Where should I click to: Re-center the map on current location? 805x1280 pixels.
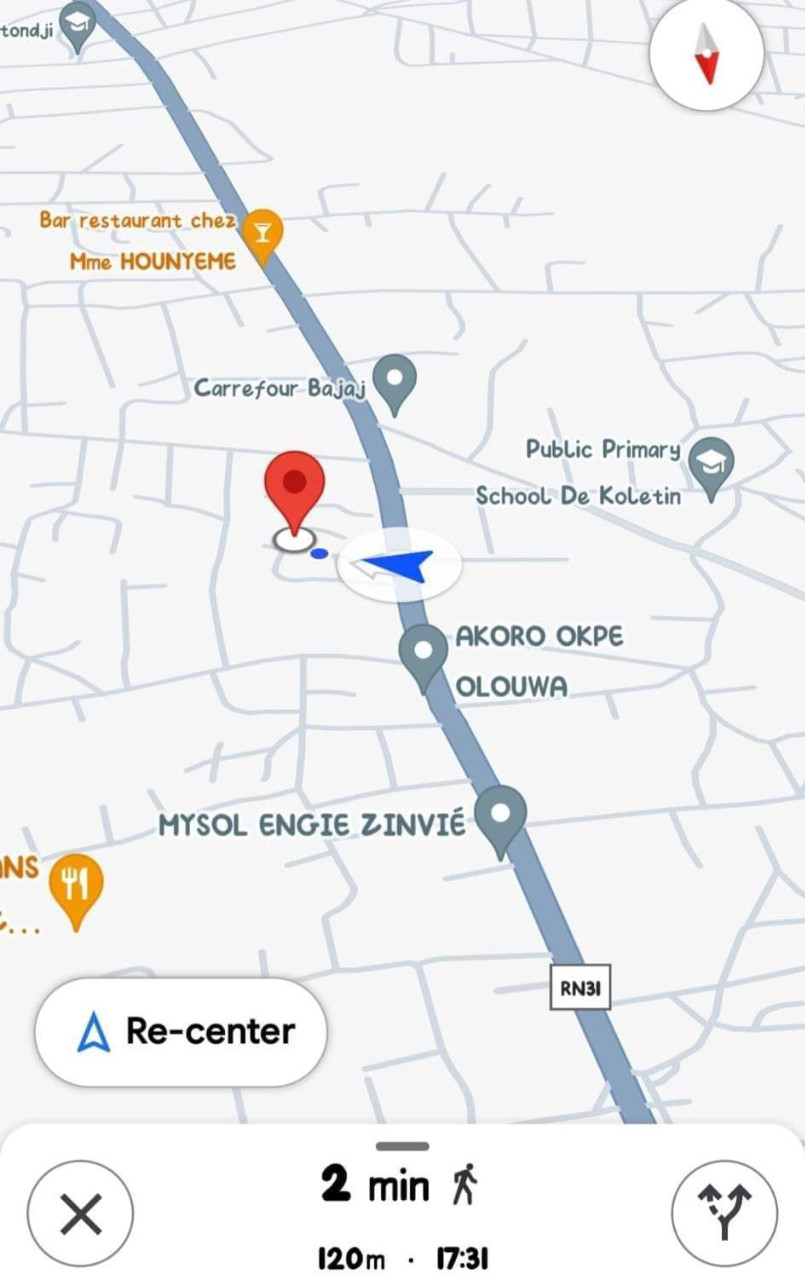click(x=181, y=1031)
